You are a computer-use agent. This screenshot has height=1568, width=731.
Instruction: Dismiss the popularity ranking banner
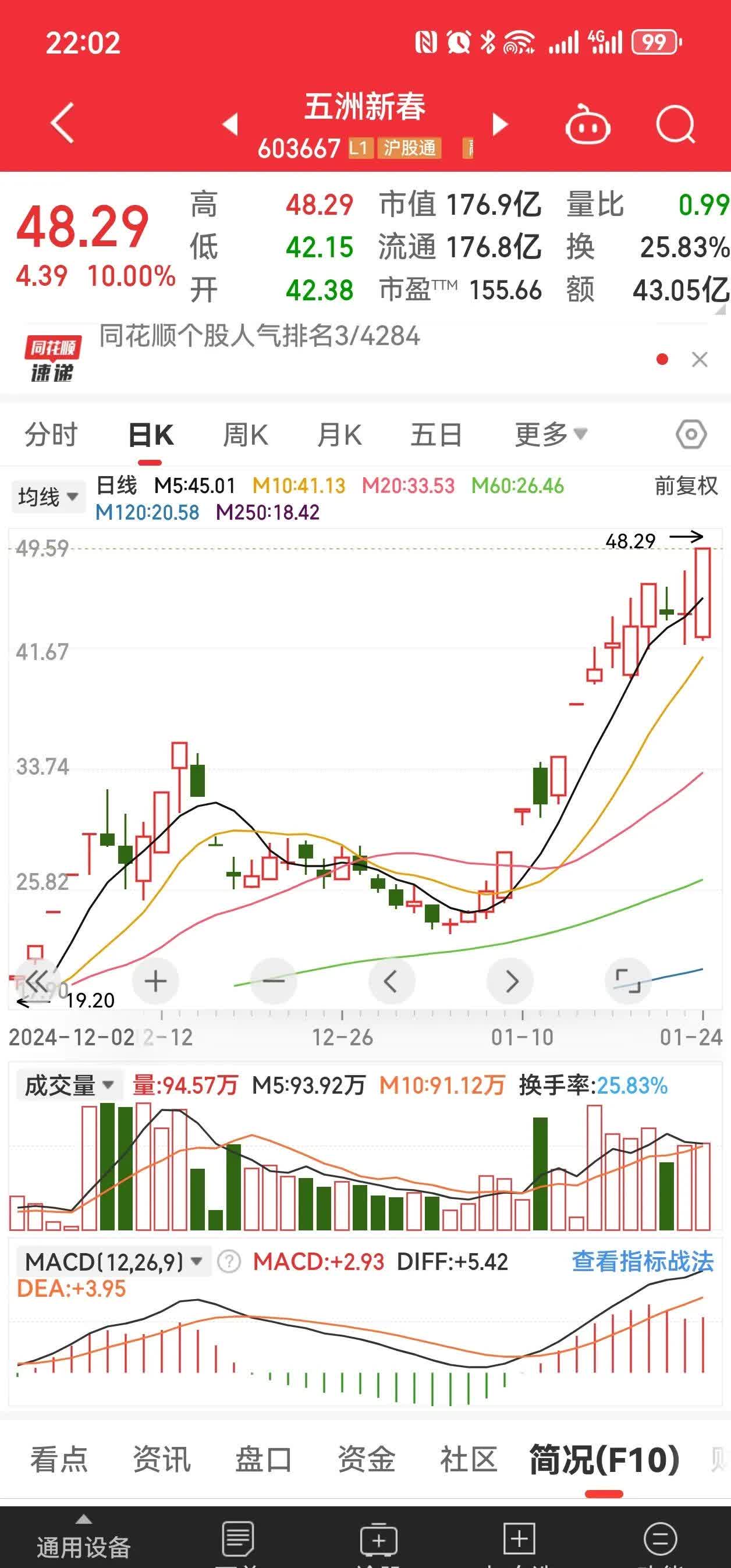point(699,359)
